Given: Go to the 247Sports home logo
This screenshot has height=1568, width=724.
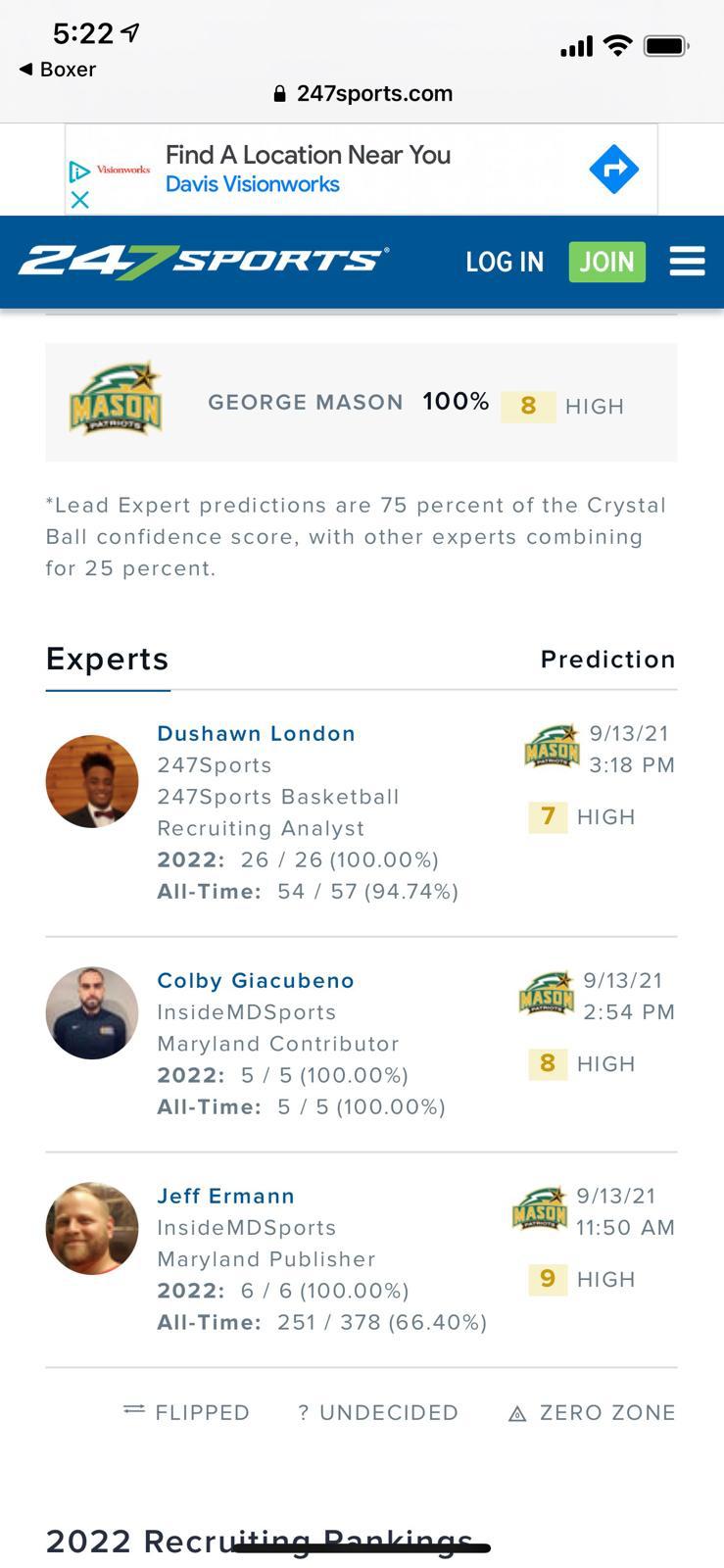Looking at the screenshot, I should point(203,262).
